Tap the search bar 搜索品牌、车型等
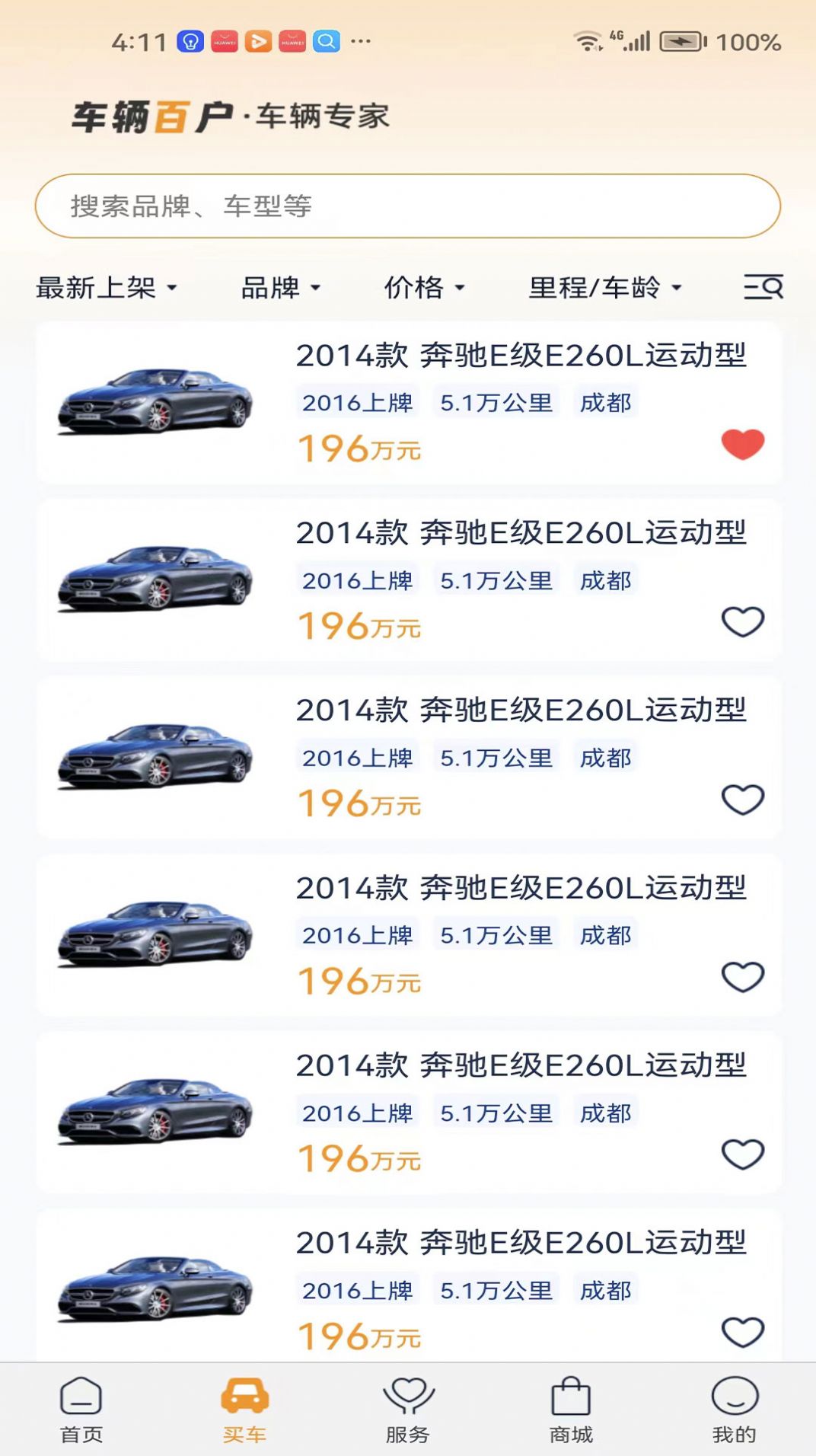This screenshot has height=1456, width=816. pyautogui.click(x=408, y=204)
